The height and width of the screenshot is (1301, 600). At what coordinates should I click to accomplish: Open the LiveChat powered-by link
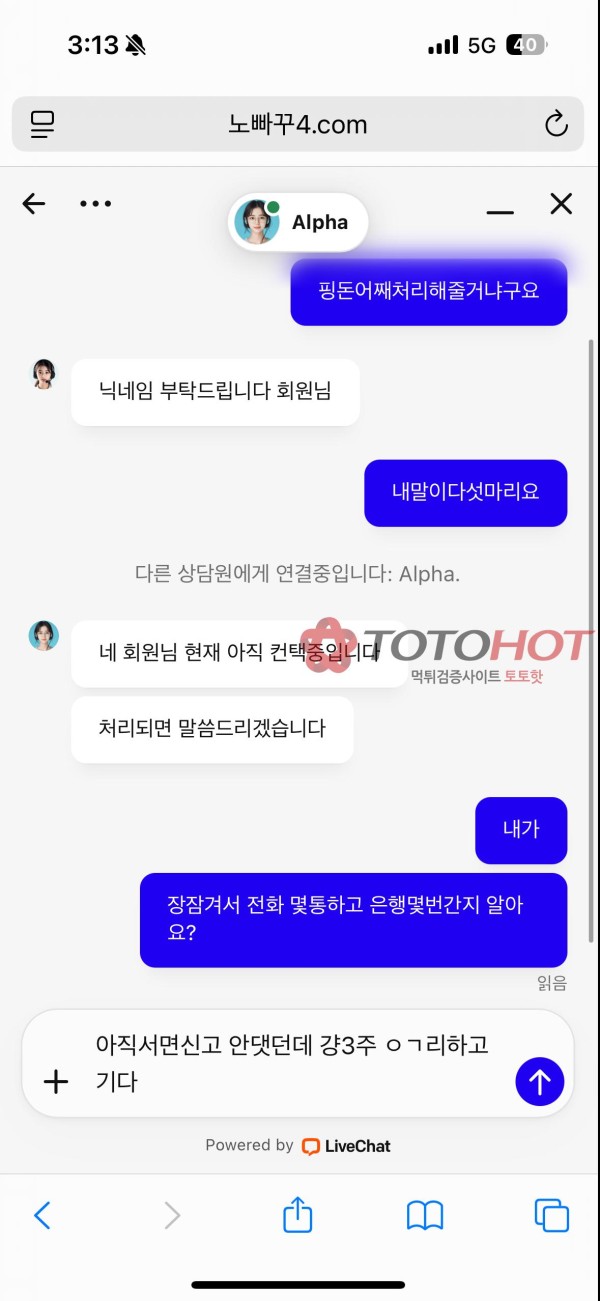click(x=346, y=1146)
